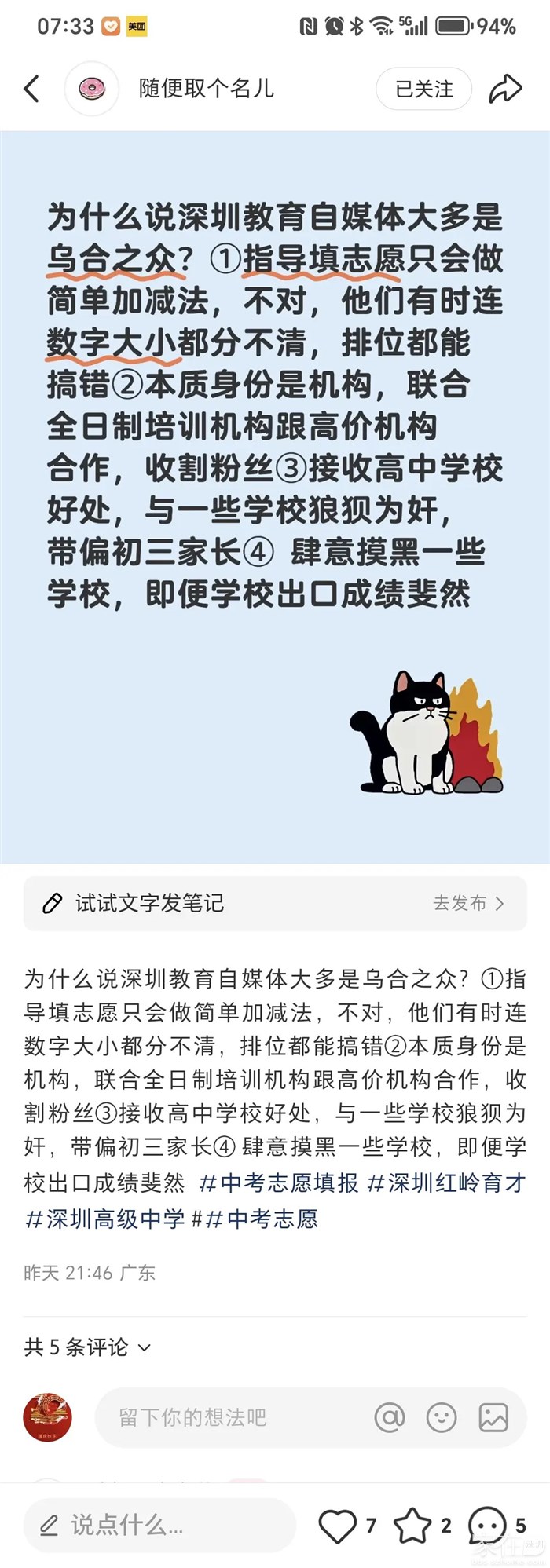Open the hashtag #深圳高级中学
This screenshot has width=550, height=1568.
104,1219
